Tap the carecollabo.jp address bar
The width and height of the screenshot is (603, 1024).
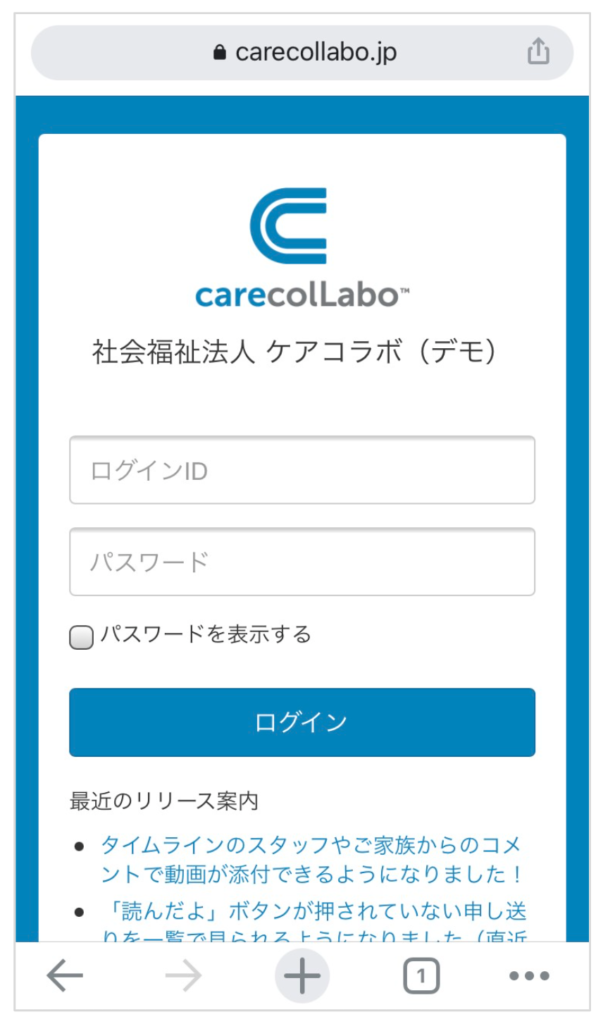(x=302, y=52)
